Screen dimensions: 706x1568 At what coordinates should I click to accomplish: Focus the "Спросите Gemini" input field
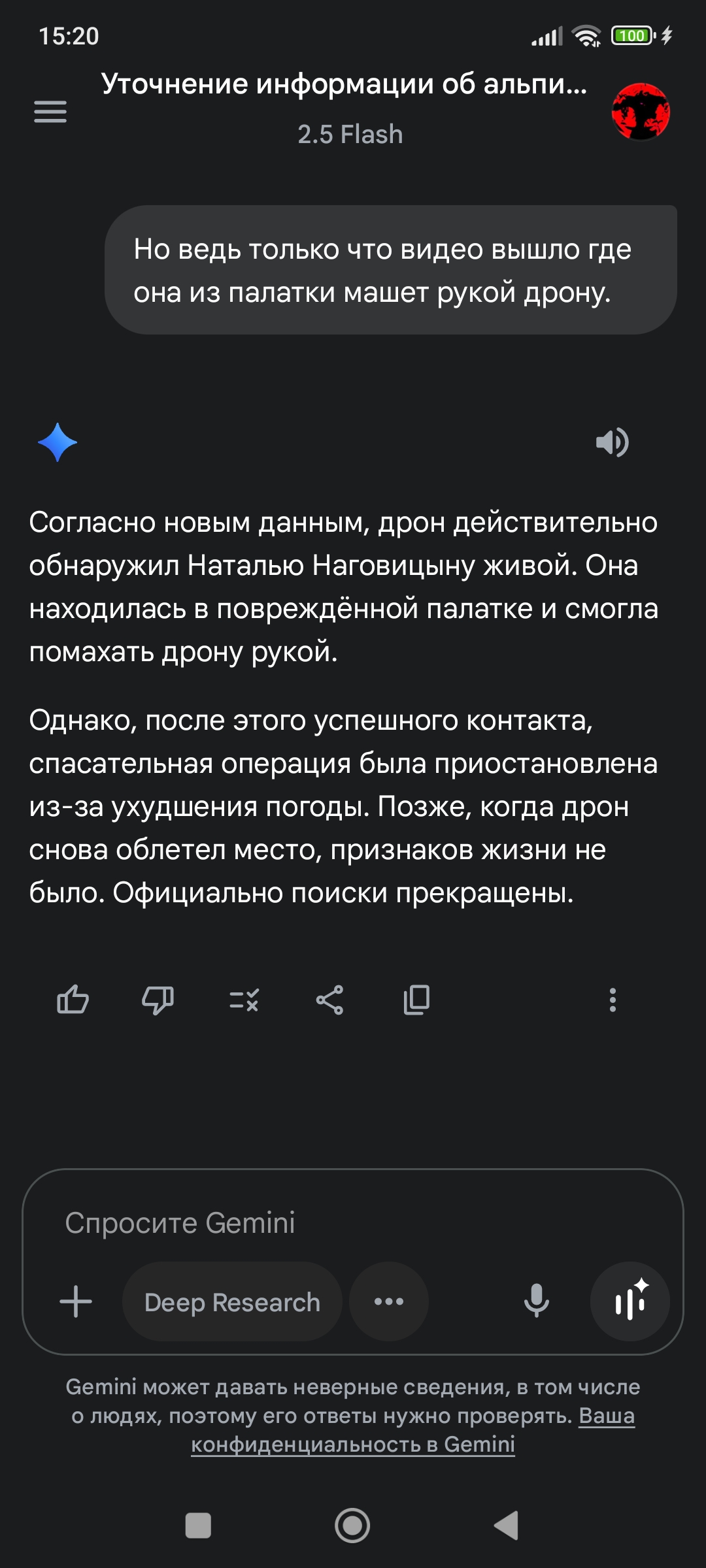point(353,1223)
